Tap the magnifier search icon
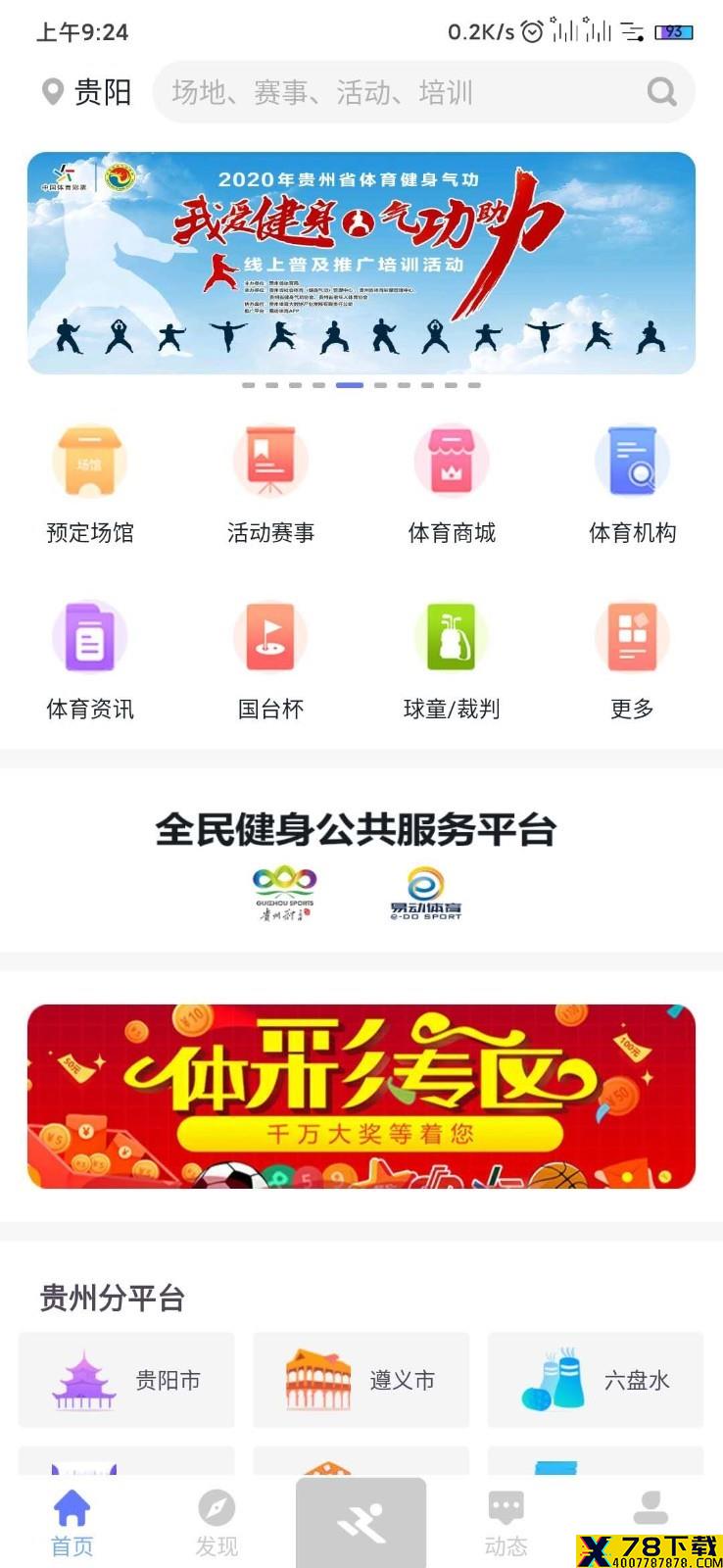The height and width of the screenshot is (1568, 723). 662,92
